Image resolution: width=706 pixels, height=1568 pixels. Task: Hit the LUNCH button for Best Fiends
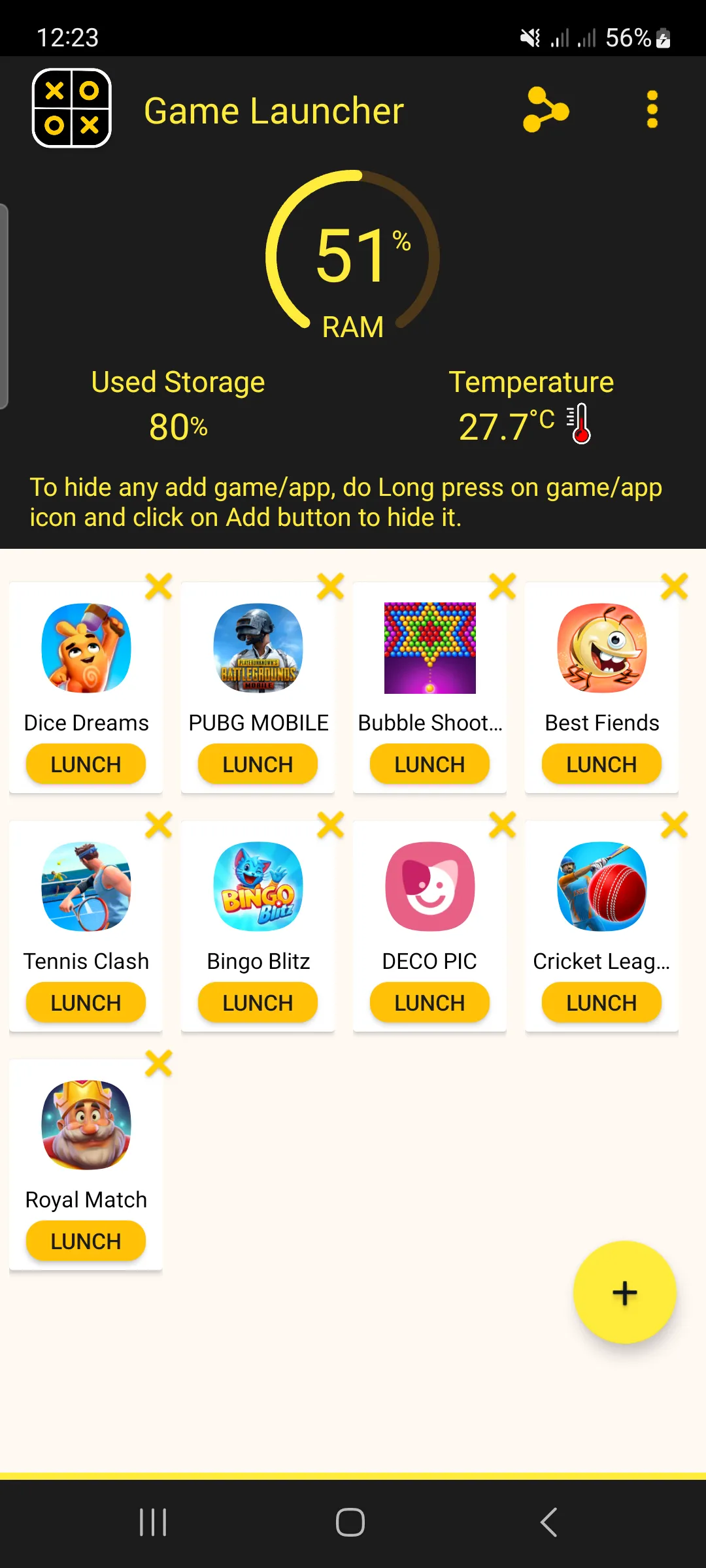pyautogui.click(x=601, y=764)
